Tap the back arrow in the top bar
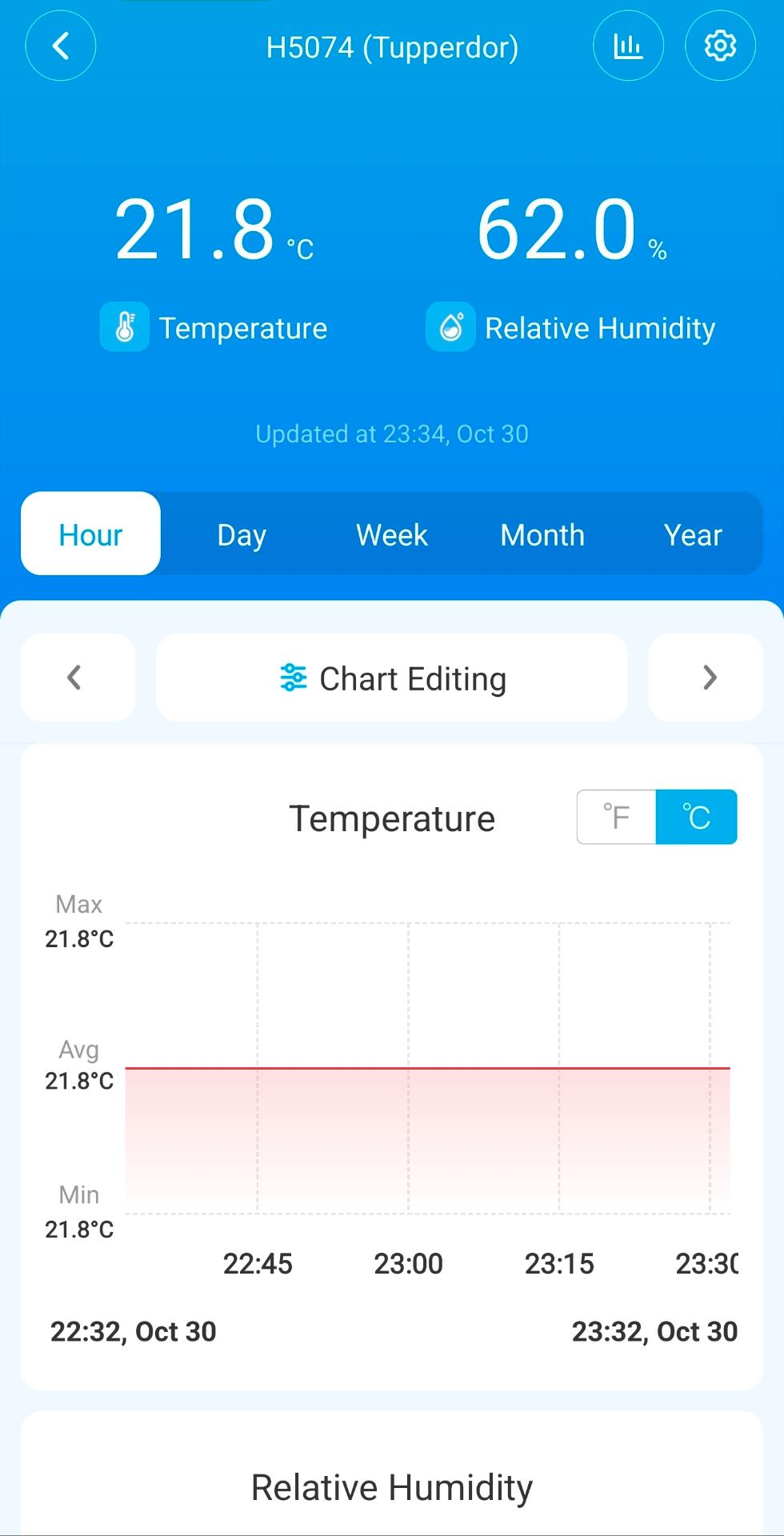 click(61, 46)
